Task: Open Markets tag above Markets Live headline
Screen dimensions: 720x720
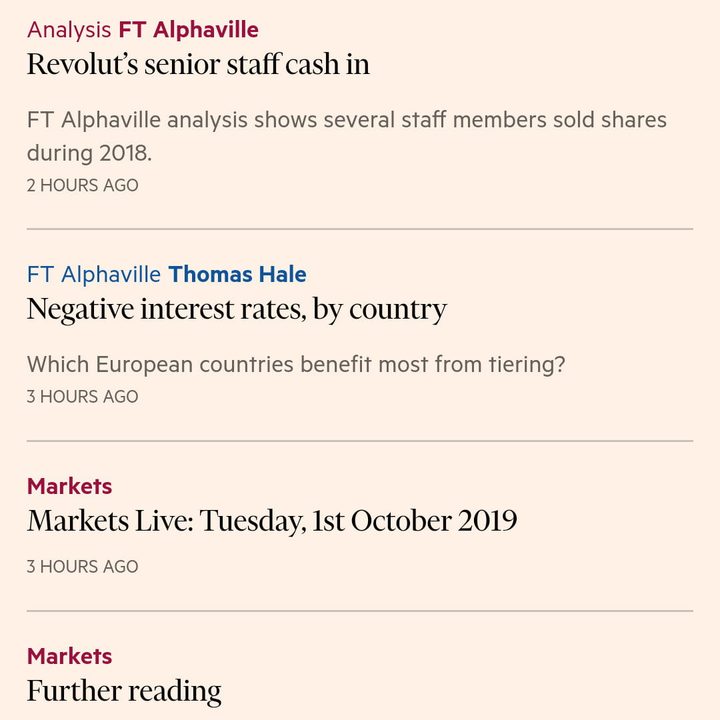Action: tap(69, 486)
